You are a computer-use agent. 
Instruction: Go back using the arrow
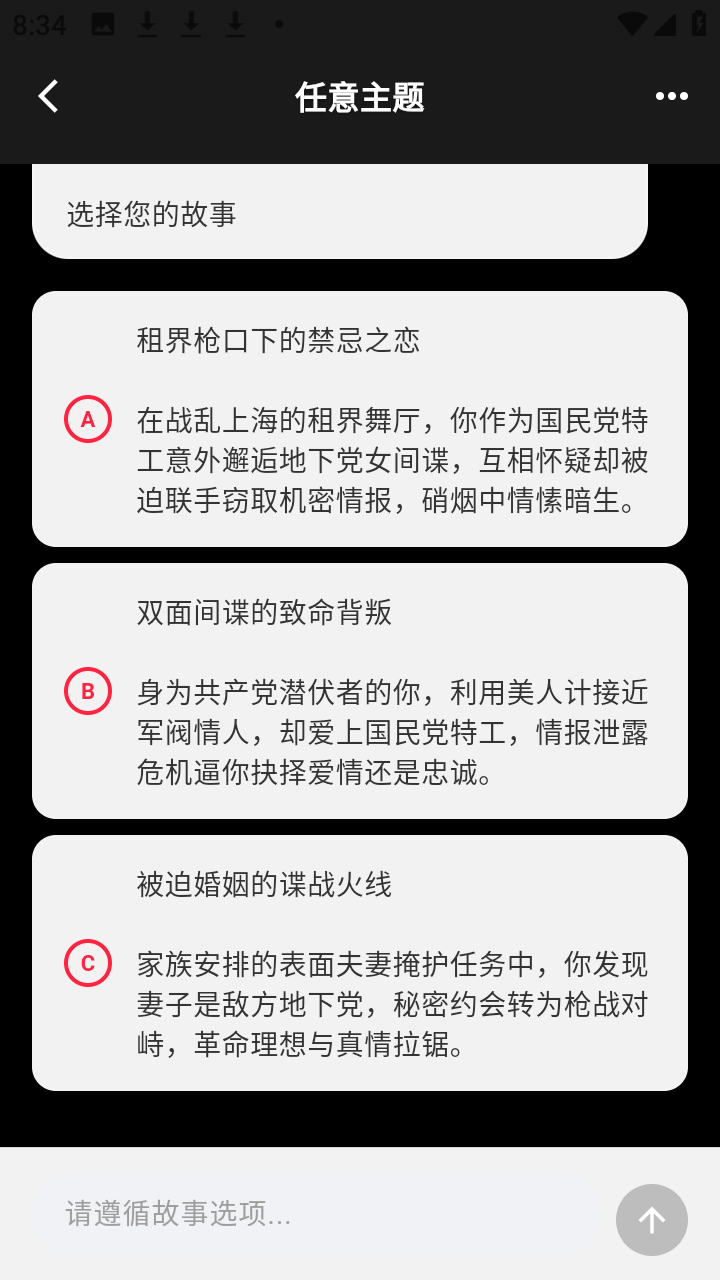(48, 96)
